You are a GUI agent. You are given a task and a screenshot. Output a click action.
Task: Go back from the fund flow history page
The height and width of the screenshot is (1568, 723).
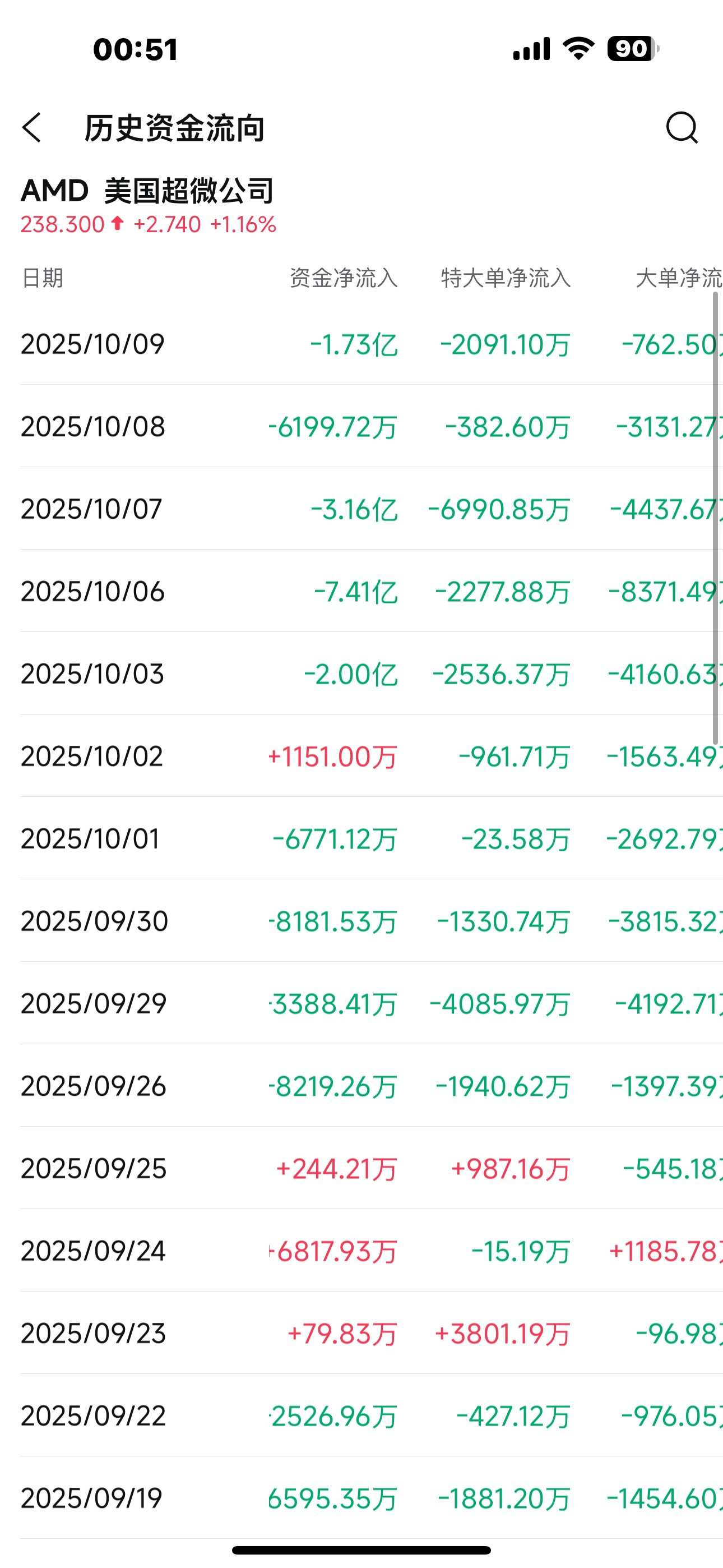coord(33,128)
